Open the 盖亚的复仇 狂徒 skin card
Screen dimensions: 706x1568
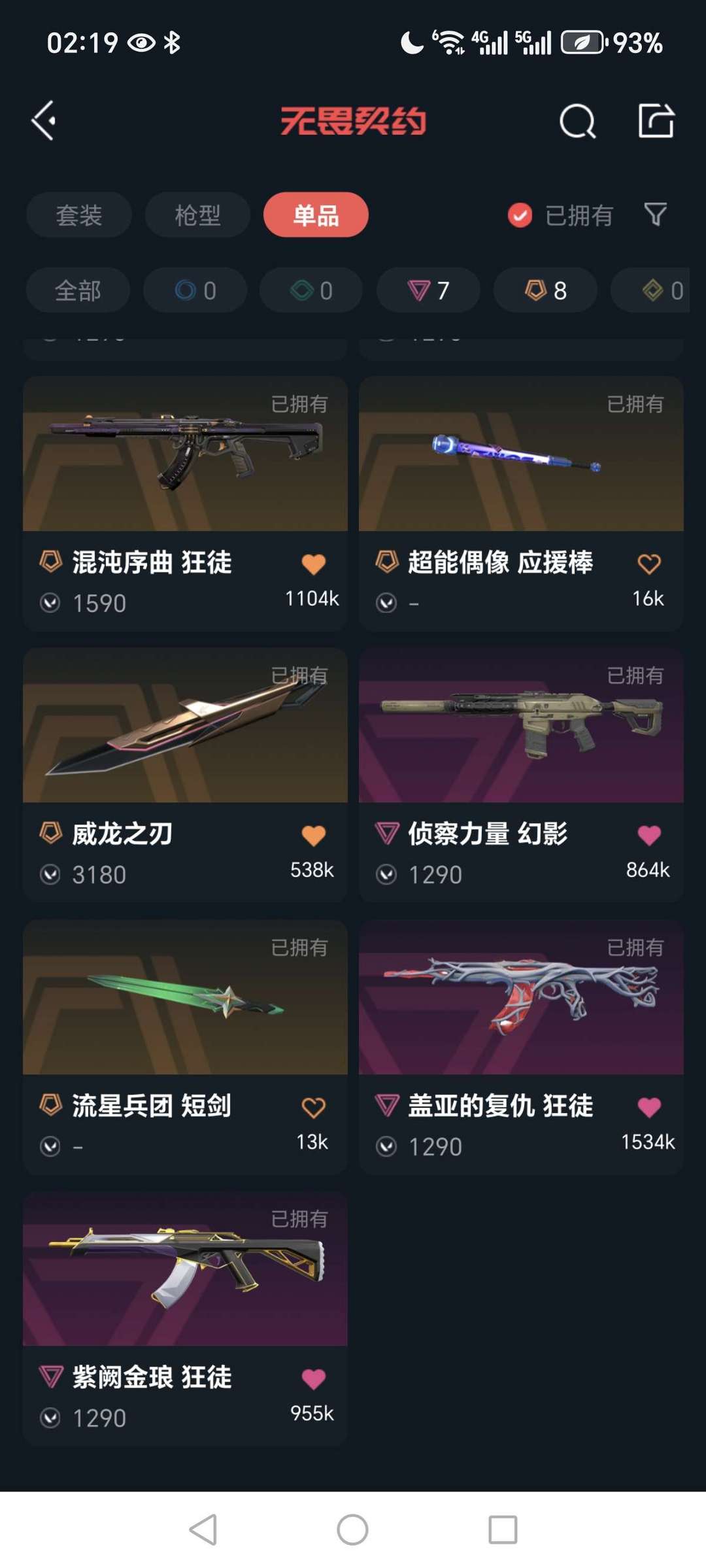tap(521, 1048)
